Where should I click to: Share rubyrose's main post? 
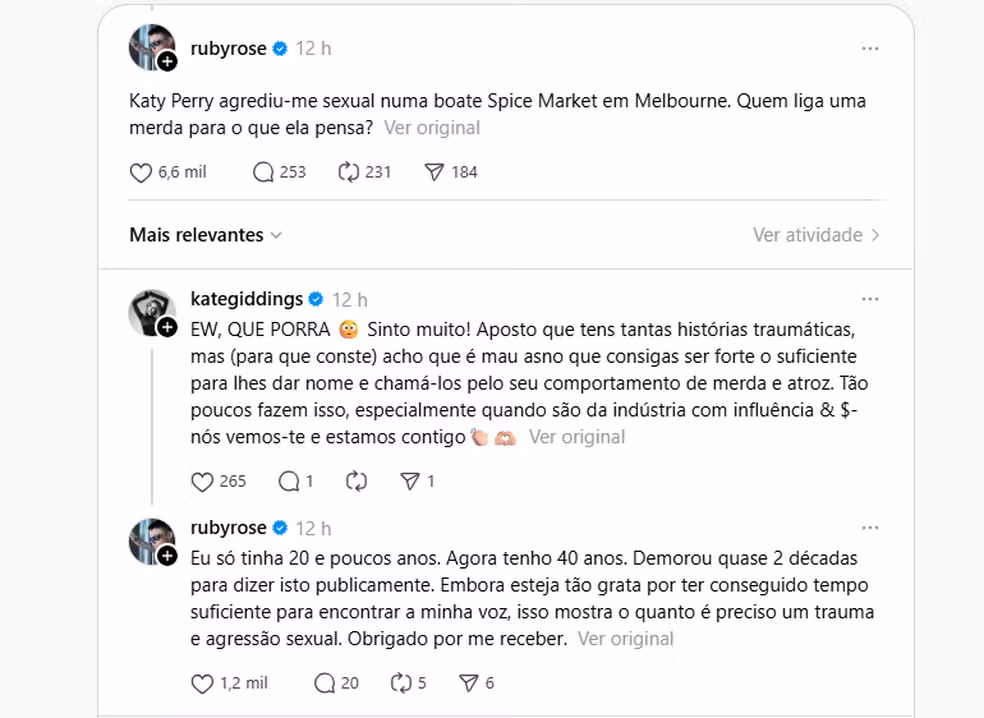[434, 172]
